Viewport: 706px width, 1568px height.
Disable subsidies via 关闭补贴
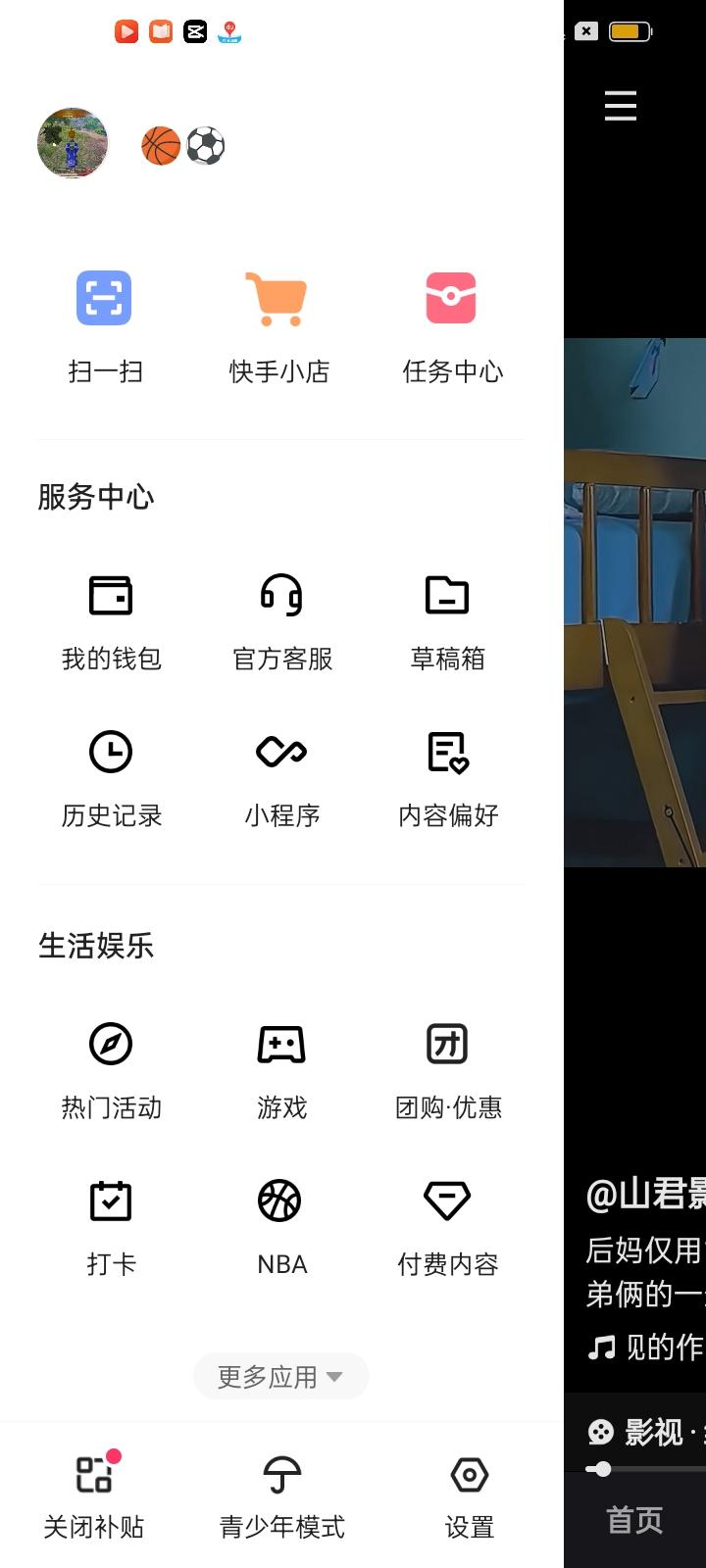coord(93,1494)
